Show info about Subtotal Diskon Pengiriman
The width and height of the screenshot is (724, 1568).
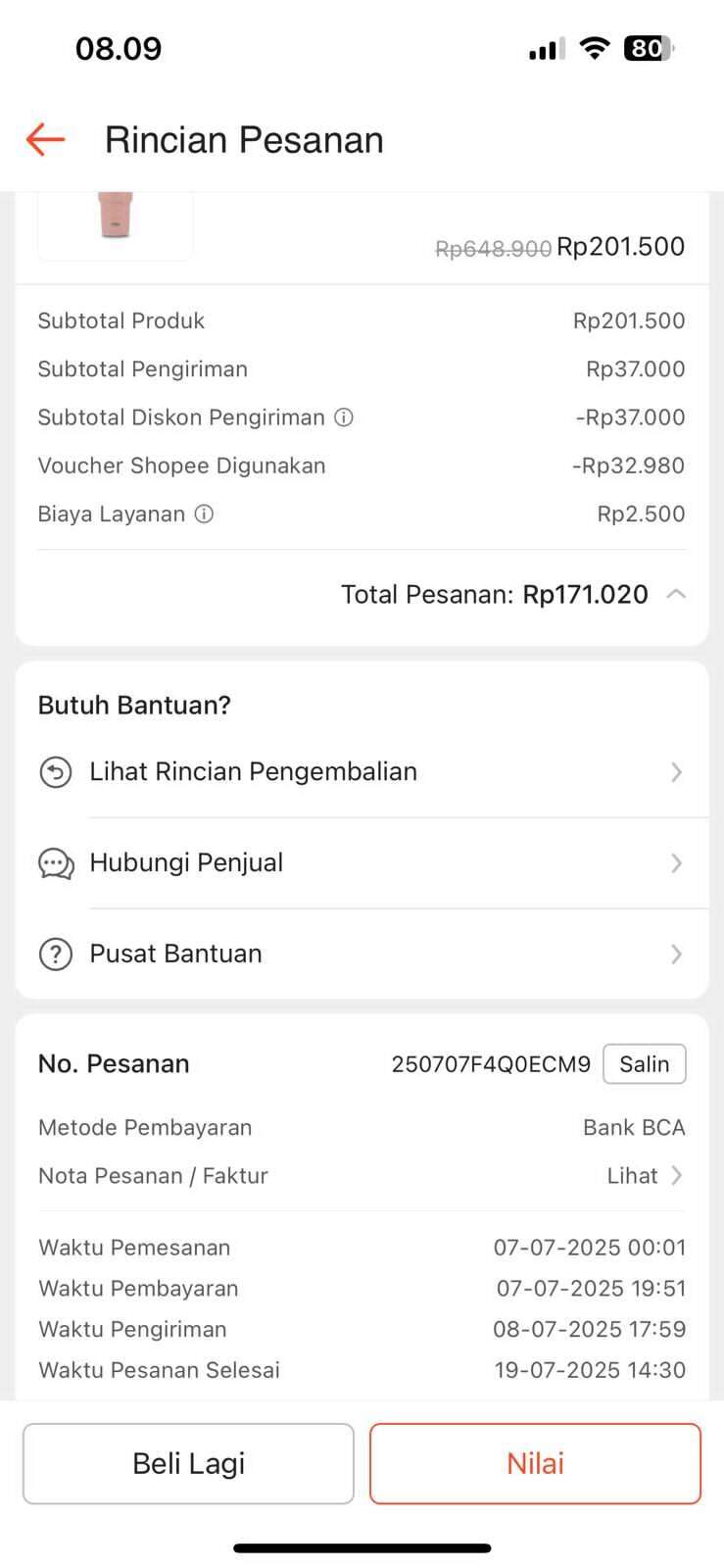point(344,417)
